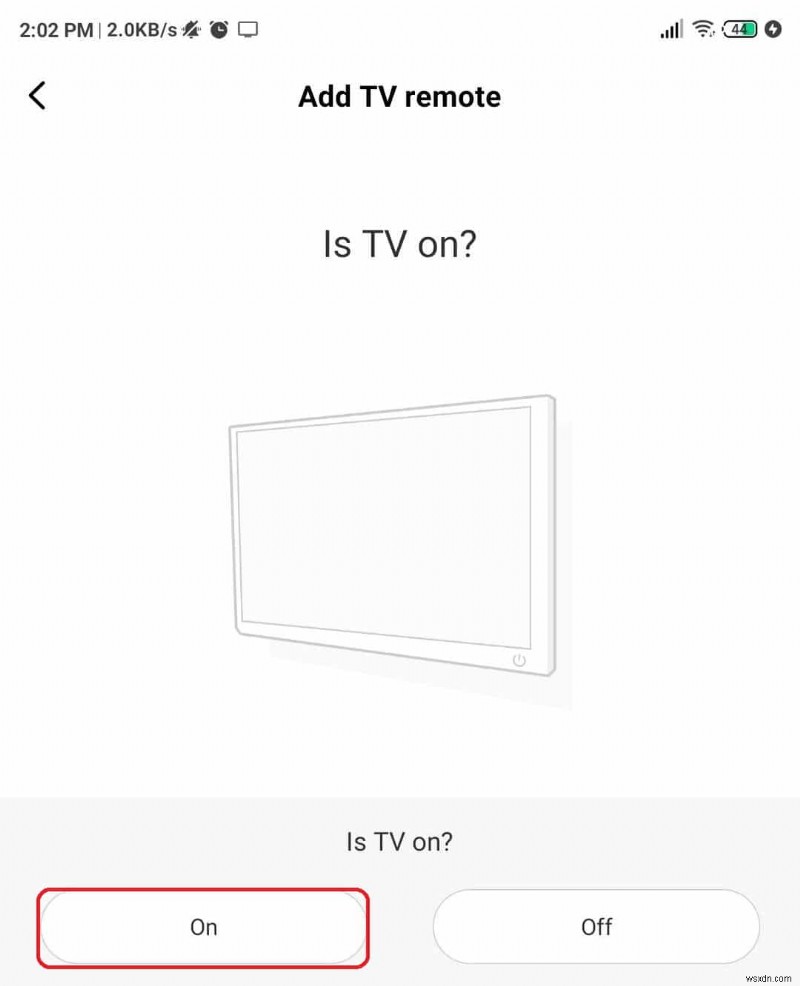Tap the muted notifications icon near the clock

192,30
